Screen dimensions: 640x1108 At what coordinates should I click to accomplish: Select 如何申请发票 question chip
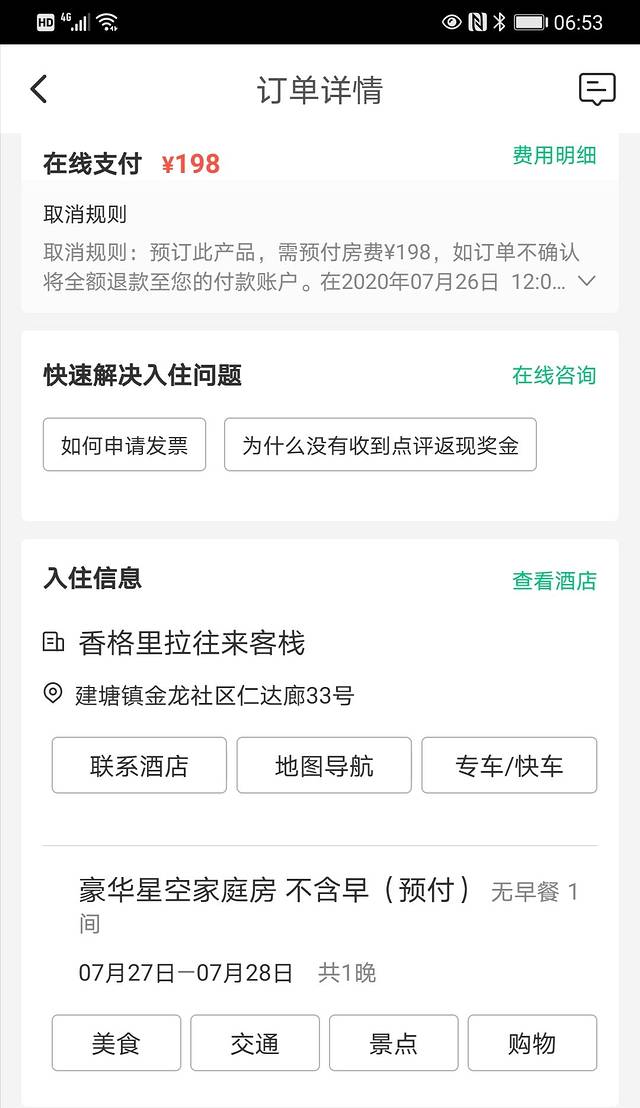[x=124, y=445]
